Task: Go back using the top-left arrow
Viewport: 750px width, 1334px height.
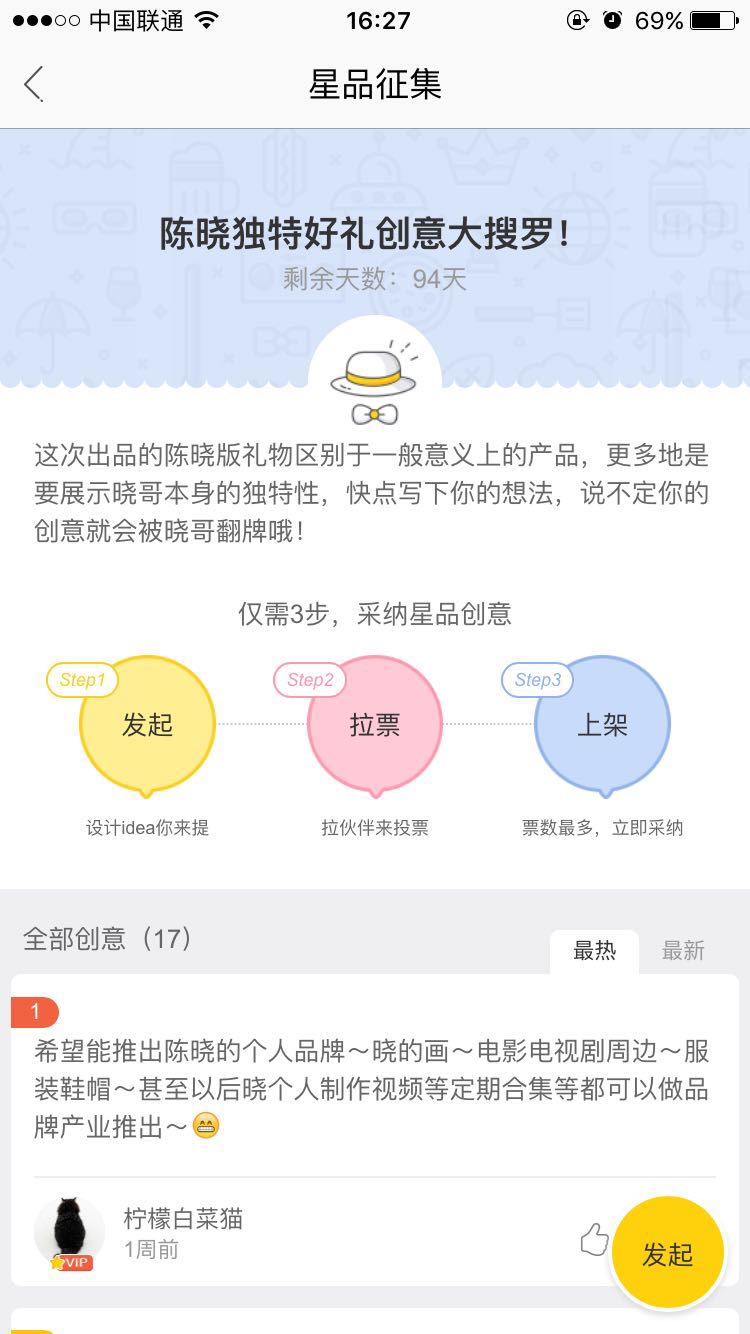Action: (x=34, y=84)
